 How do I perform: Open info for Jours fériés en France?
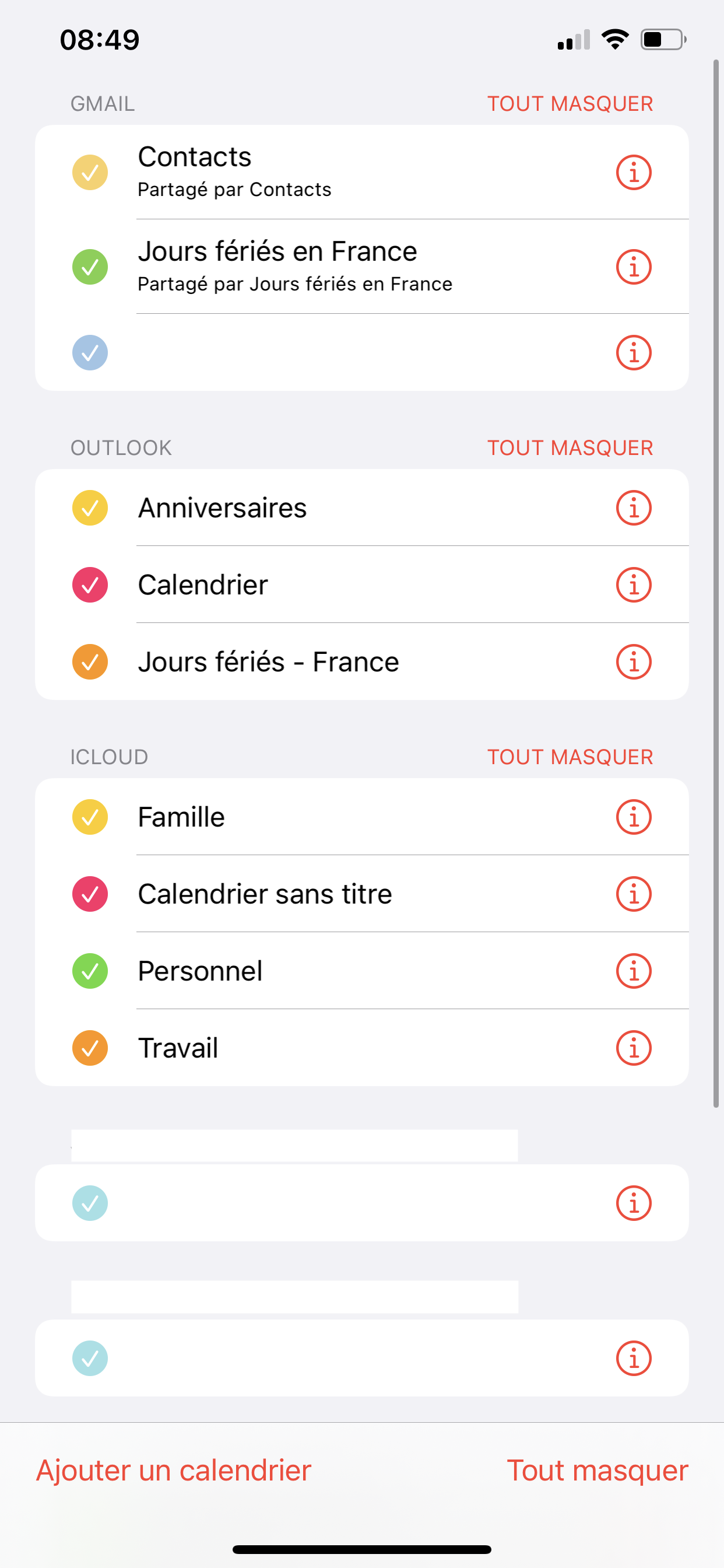coord(633,267)
